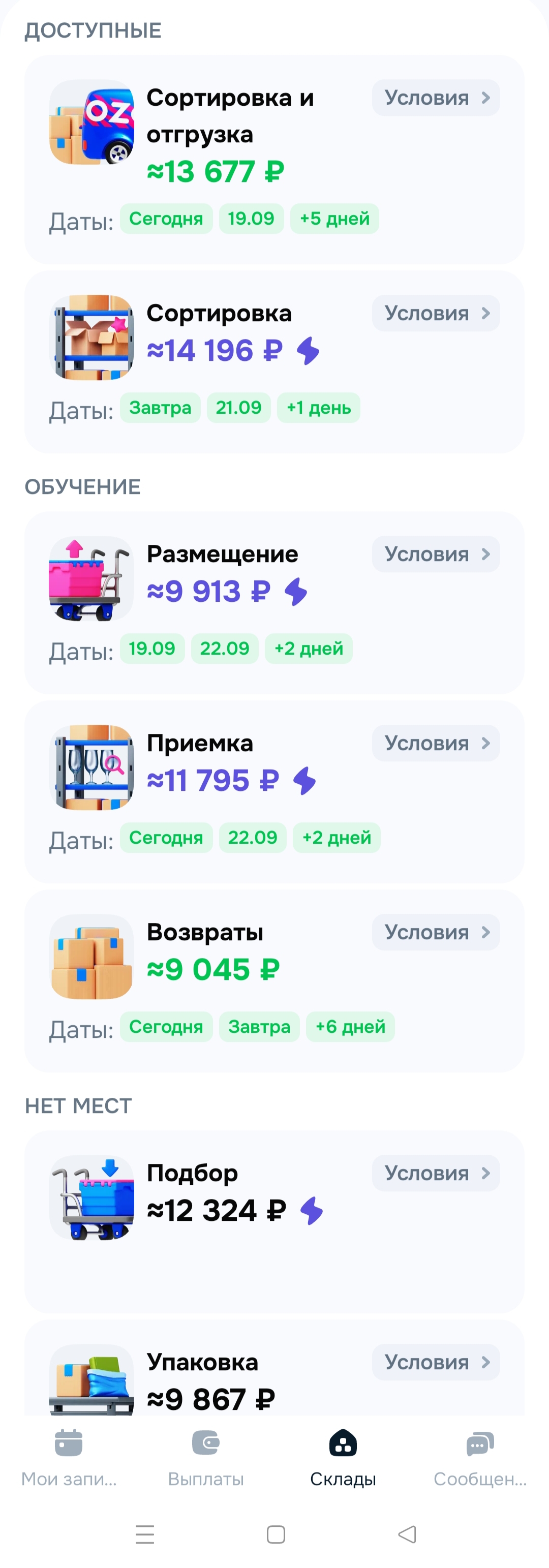Tap Условия on the Сортировка card
This screenshot has height=1568, width=549.
coord(435,314)
